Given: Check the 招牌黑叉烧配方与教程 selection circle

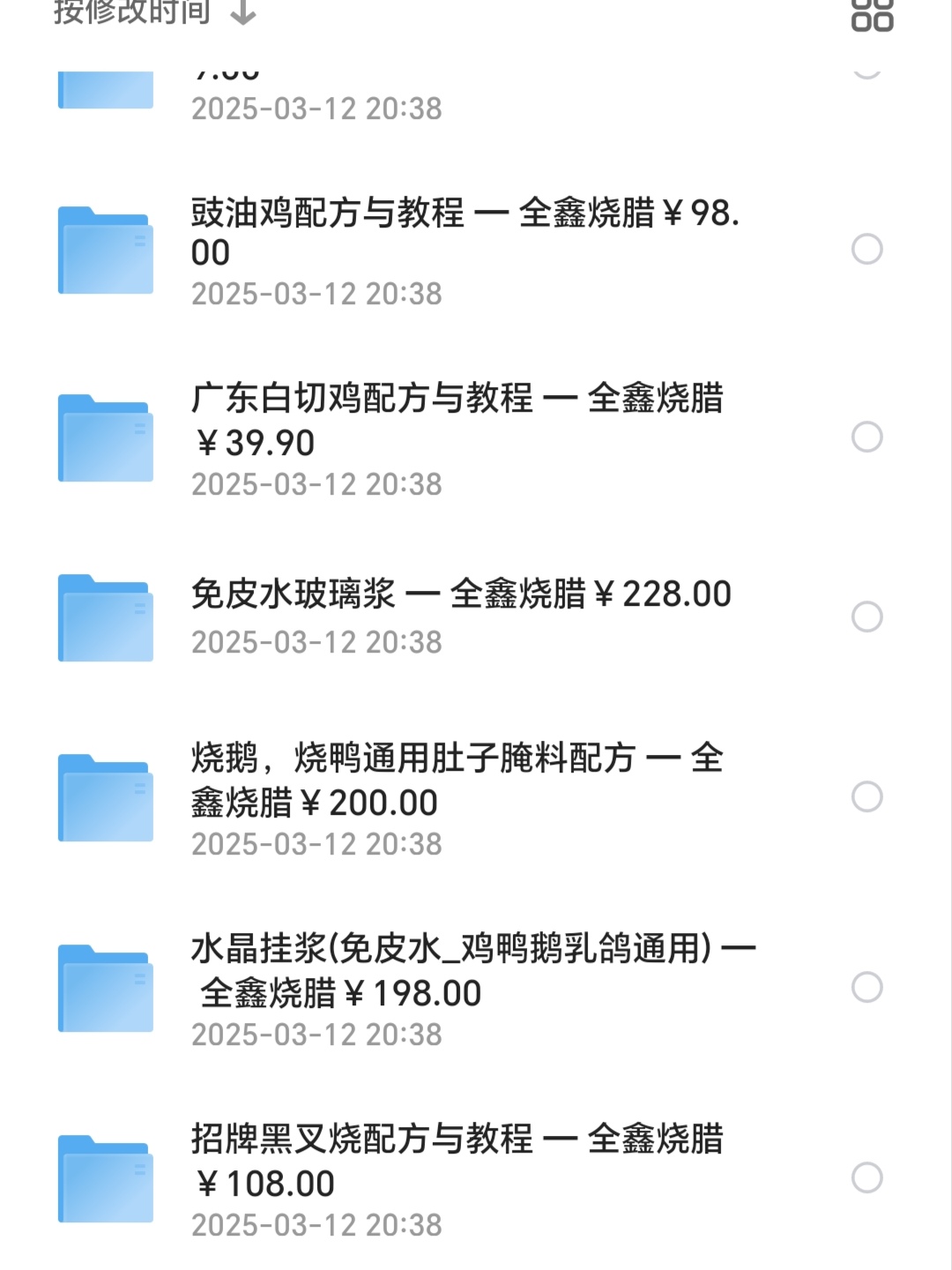Looking at the screenshot, I should 867,1178.
